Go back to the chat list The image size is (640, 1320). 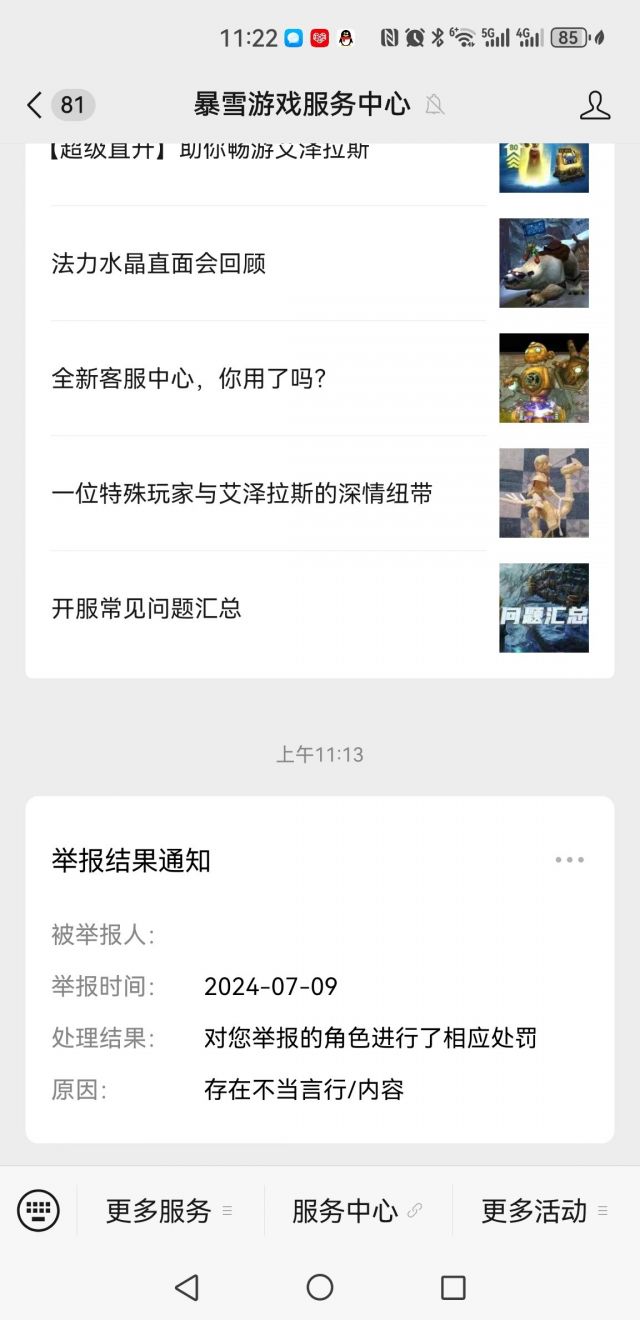tap(35, 105)
